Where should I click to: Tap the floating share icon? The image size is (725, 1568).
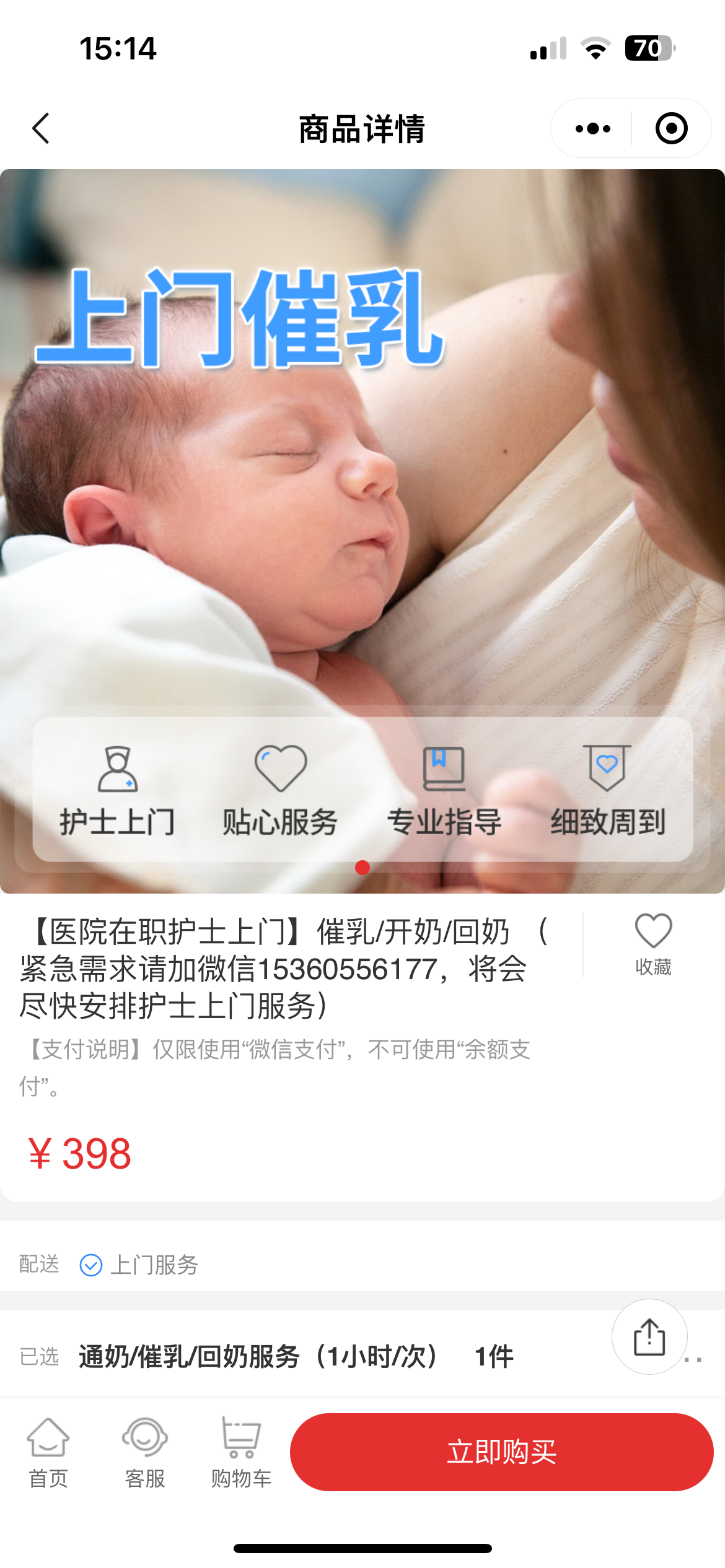pos(649,1336)
